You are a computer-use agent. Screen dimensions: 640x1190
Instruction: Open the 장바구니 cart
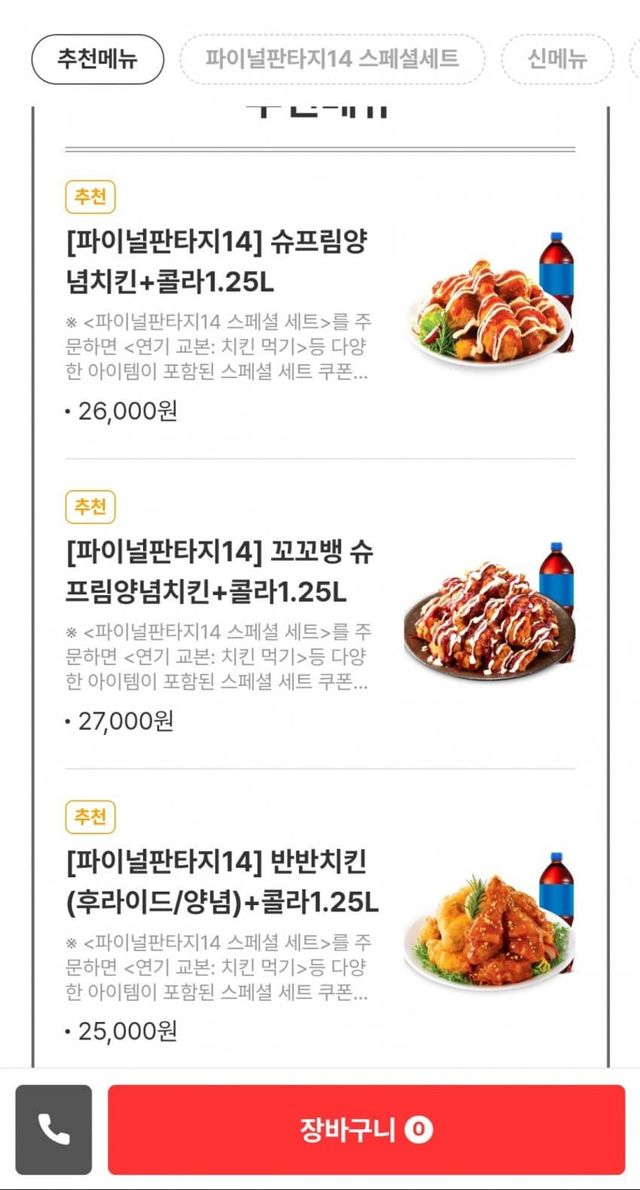[366, 1130]
